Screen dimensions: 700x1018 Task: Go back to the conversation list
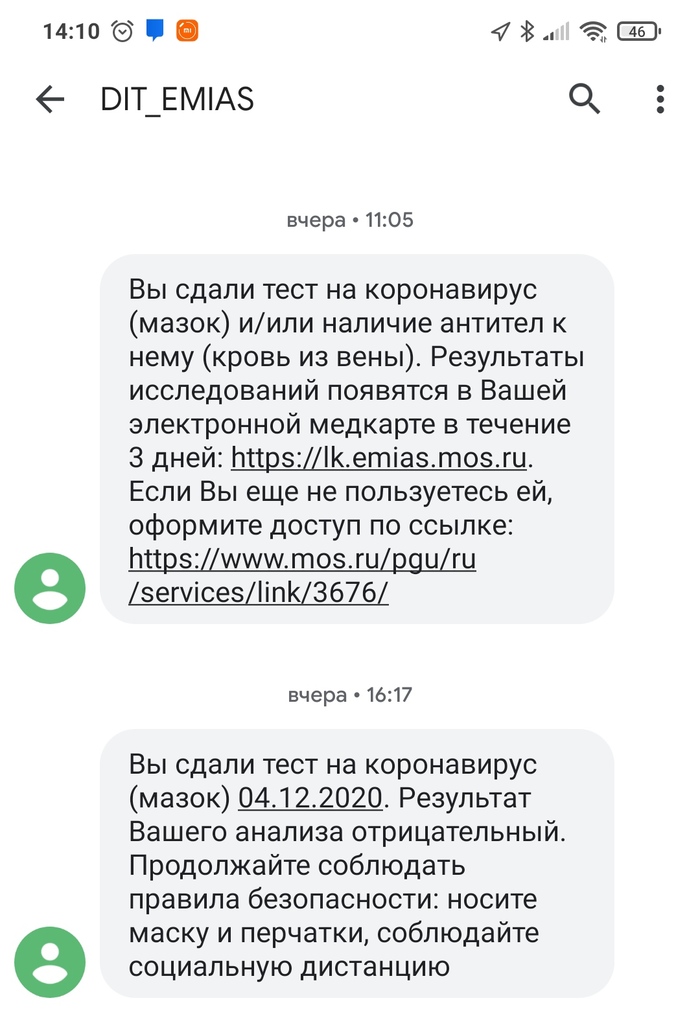(x=49, y=99)
